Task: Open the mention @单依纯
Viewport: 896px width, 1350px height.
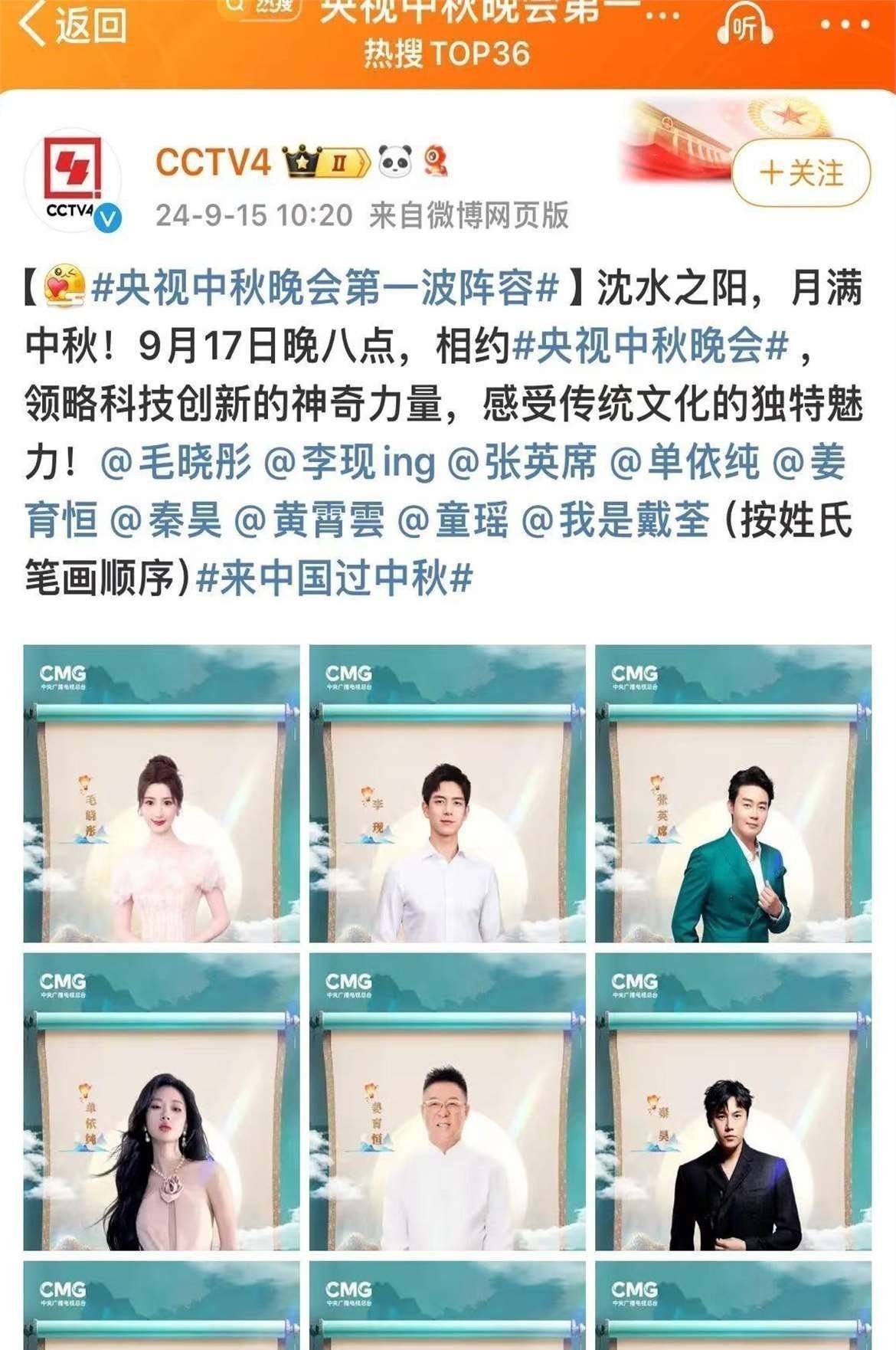Action: pyautogui.click(x=685, y=463)
